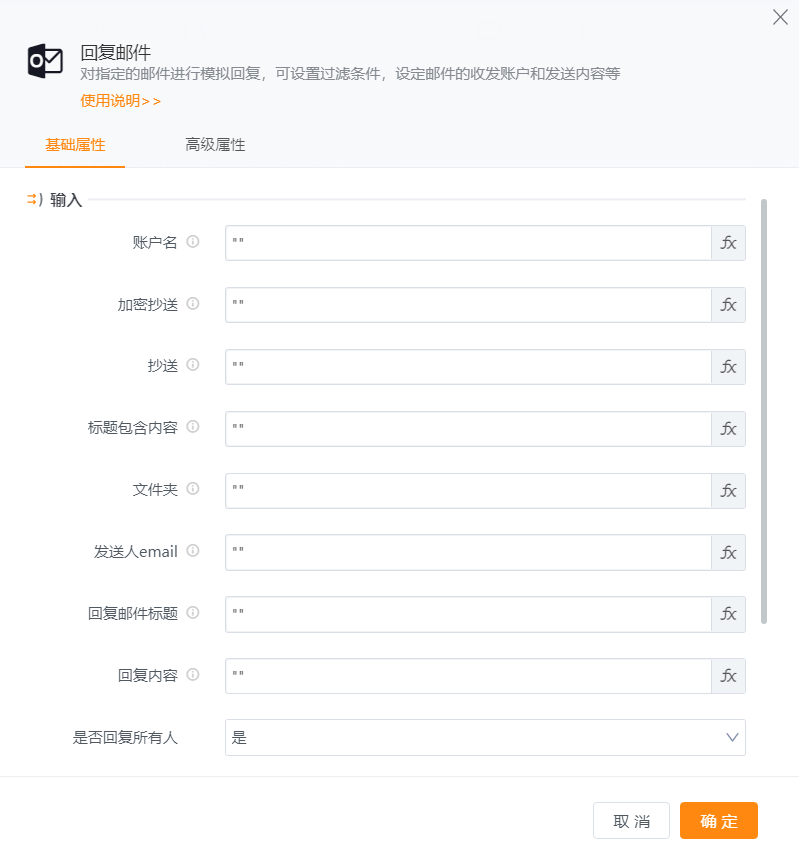Focus the 回复内容 text field

468,676
